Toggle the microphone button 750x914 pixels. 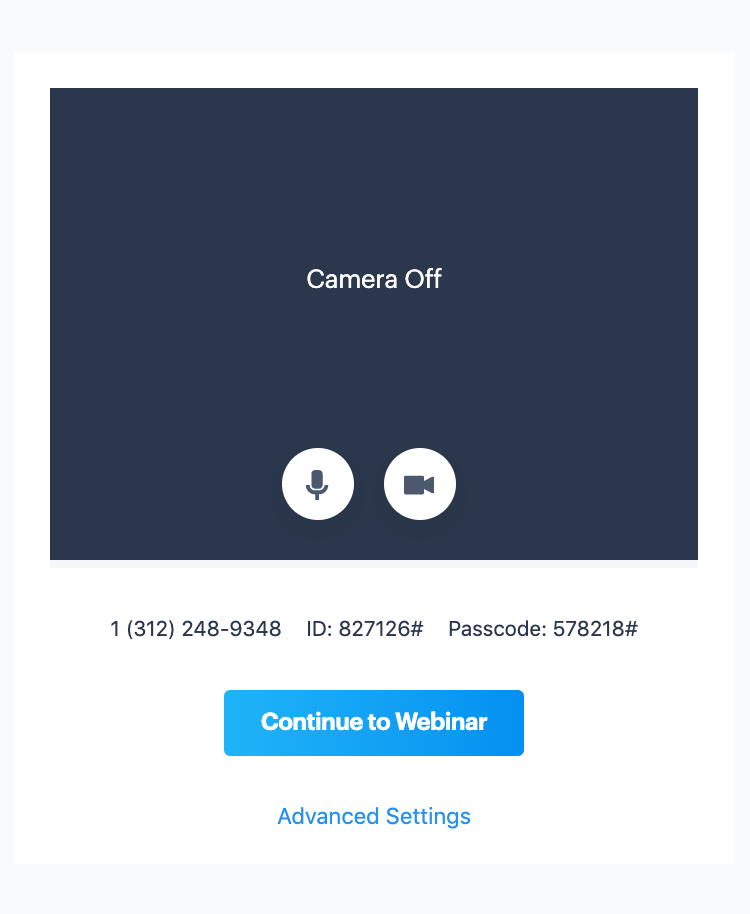pyautogui.click(x=318, y=484)
